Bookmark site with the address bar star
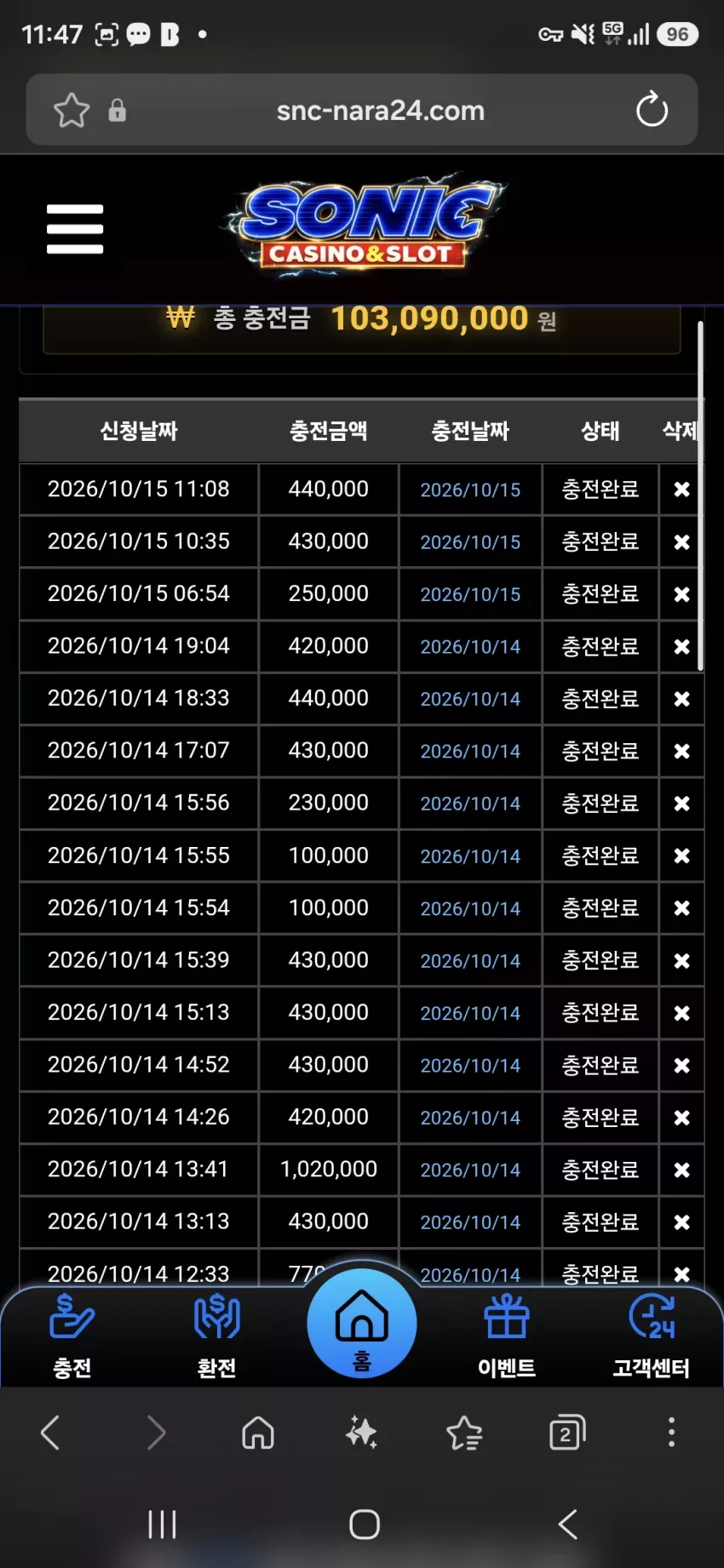This screenshot has width=724, height=1568. [72, 110]
